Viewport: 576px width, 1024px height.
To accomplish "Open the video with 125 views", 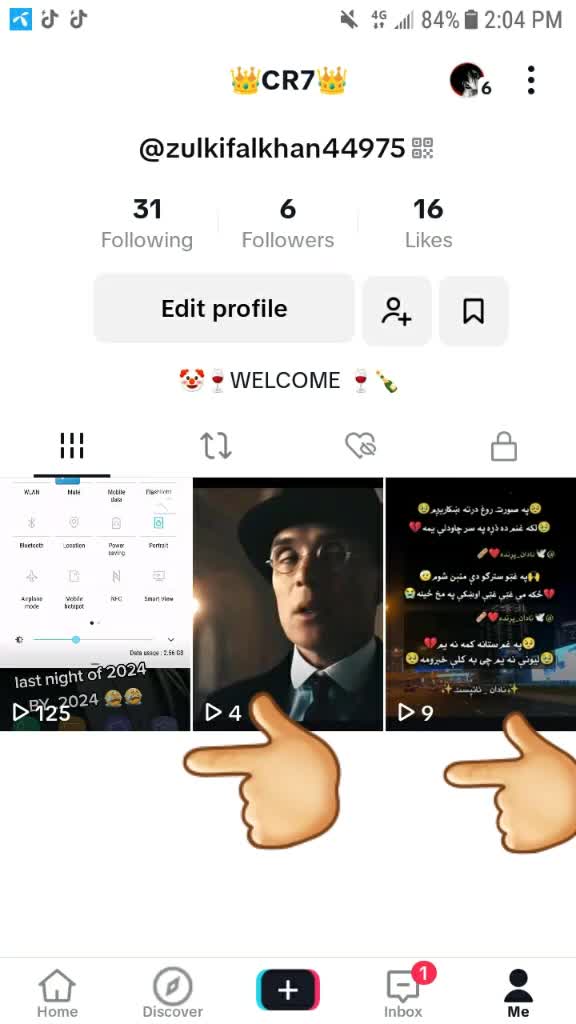I will (x=95, y=604).
